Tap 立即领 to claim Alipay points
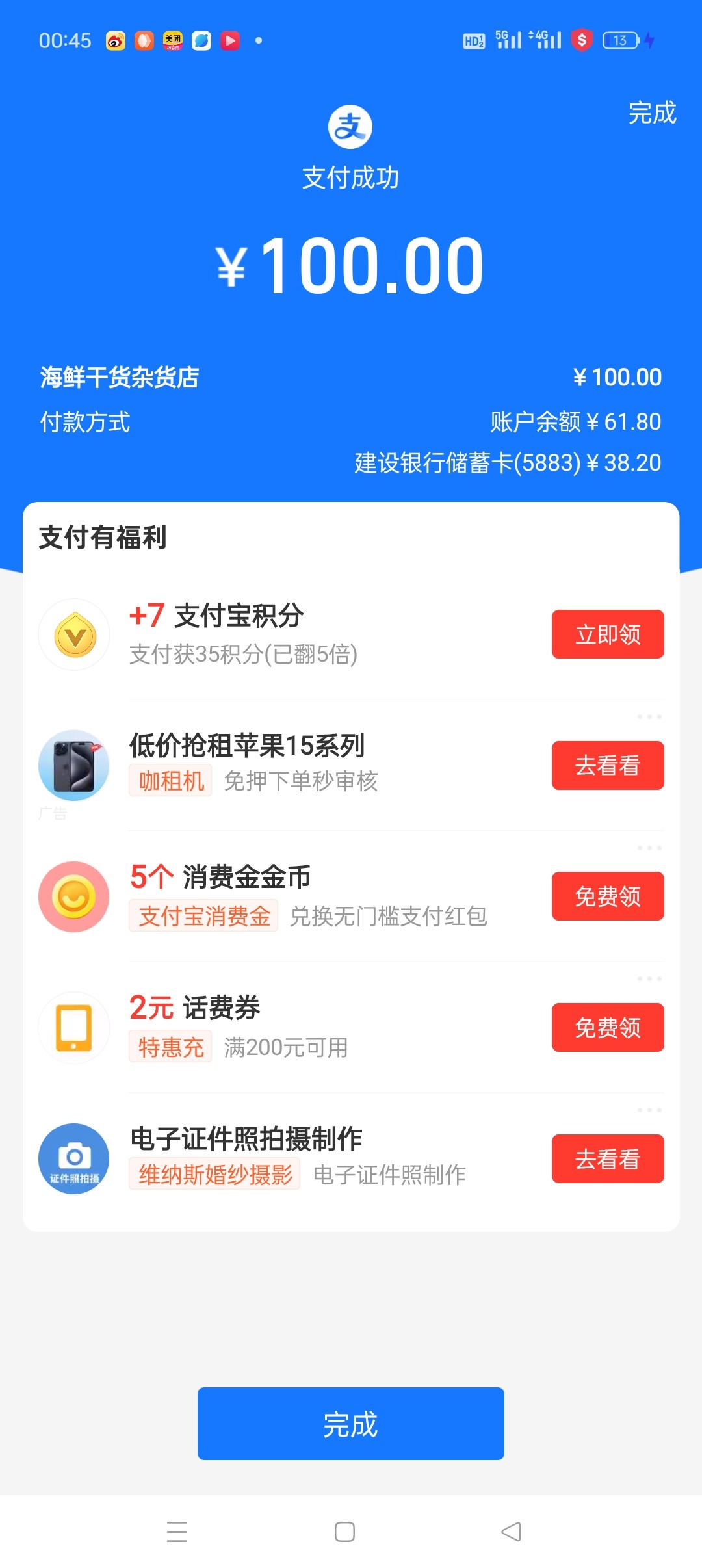The width and height of the screenshot is (702, 1568). click(x=607, y=634)
